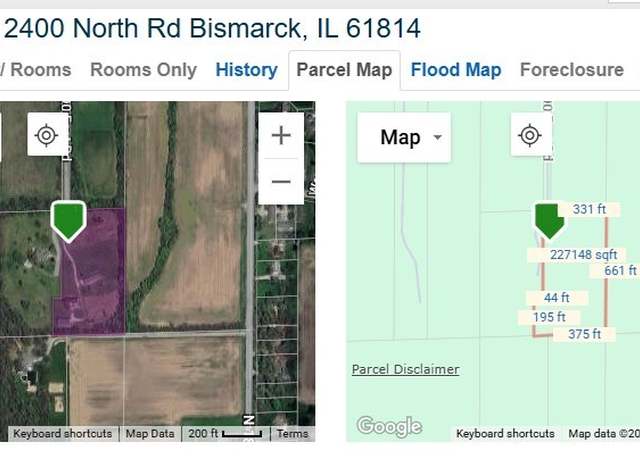Switch to the Flood Map tab

(455, 70)
